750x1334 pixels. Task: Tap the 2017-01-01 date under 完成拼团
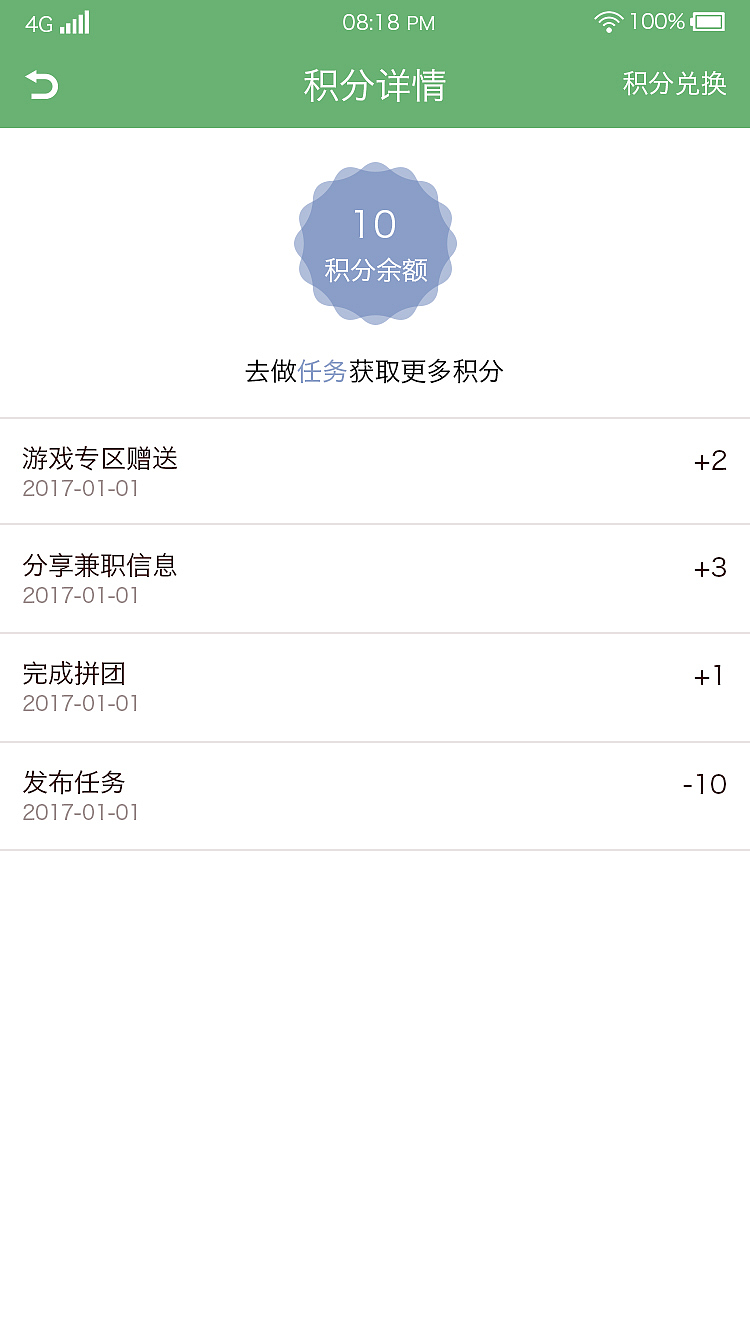[x=80, y=703]
